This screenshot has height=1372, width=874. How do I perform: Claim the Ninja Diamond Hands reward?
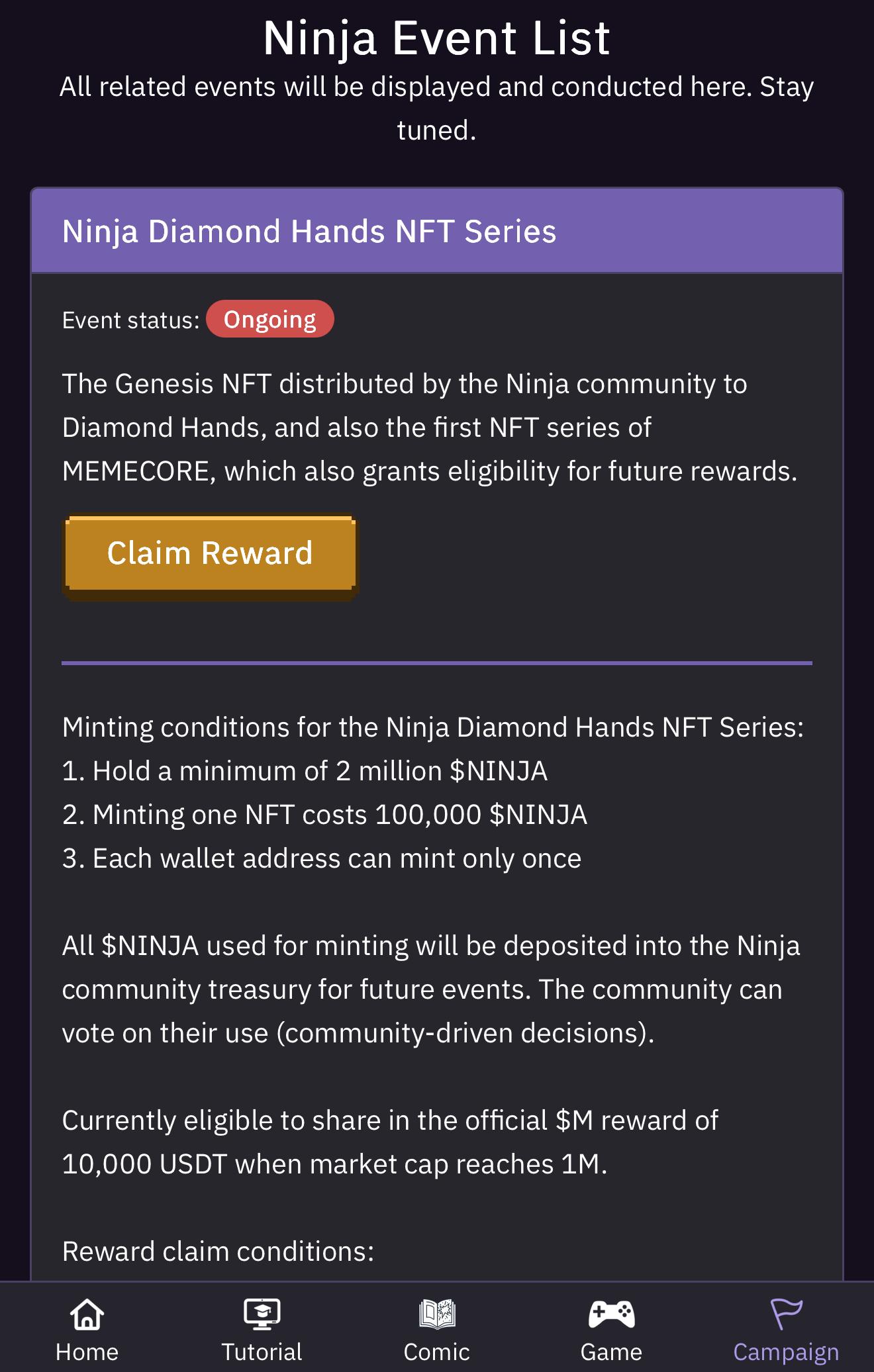click(x=210, y=554)
